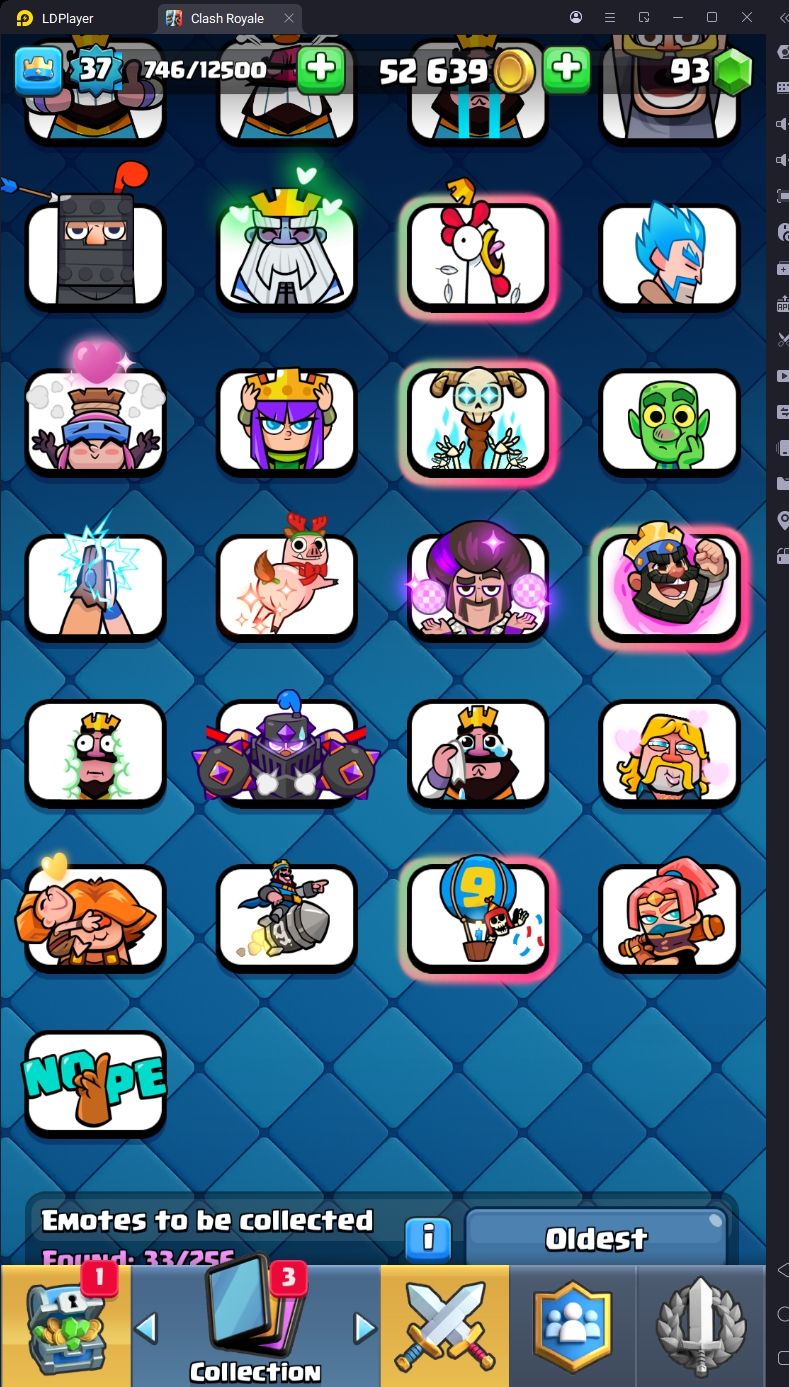This screenshot has width=789, height=1387.
Task: Choose the green goblin thinking emote
Action: (669, 421)
